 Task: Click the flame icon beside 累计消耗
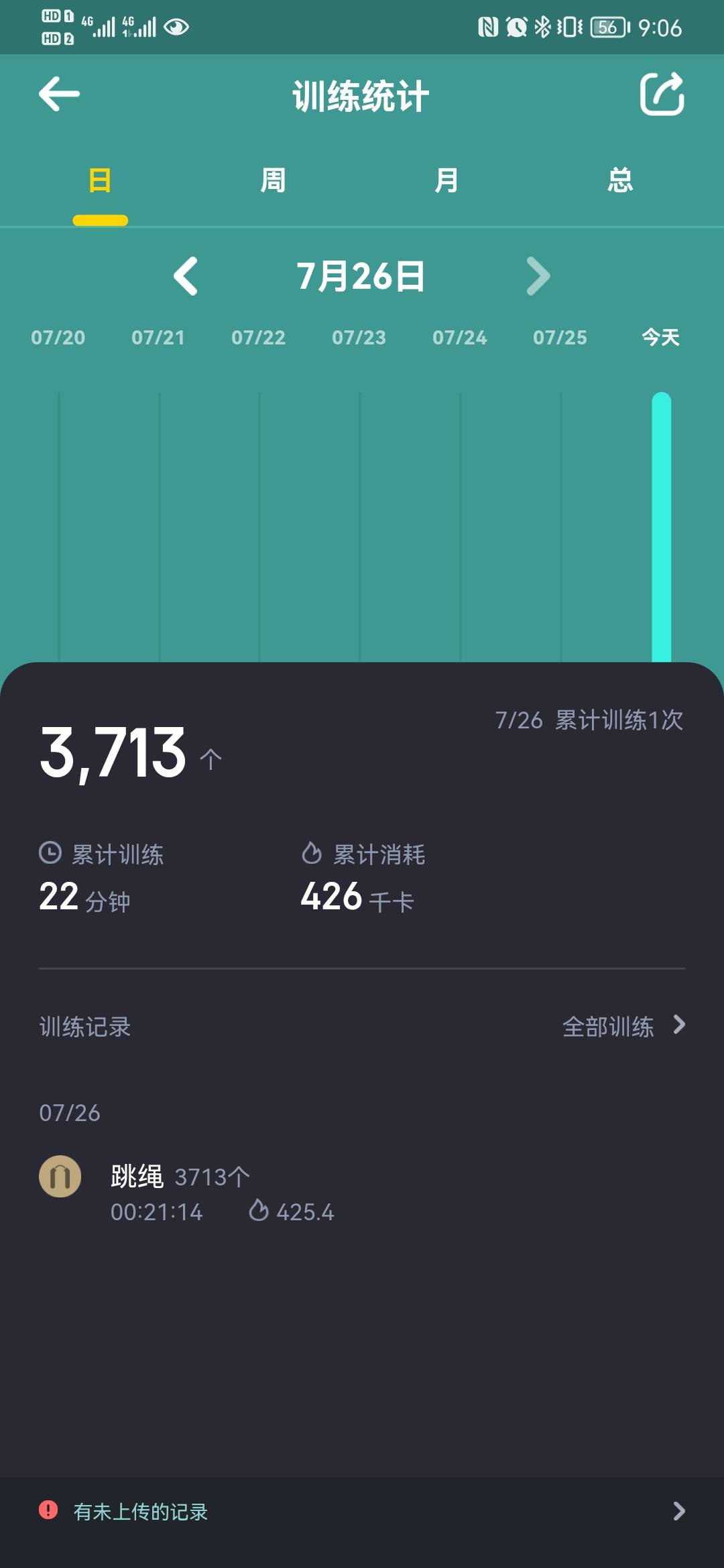click(311, 854)
